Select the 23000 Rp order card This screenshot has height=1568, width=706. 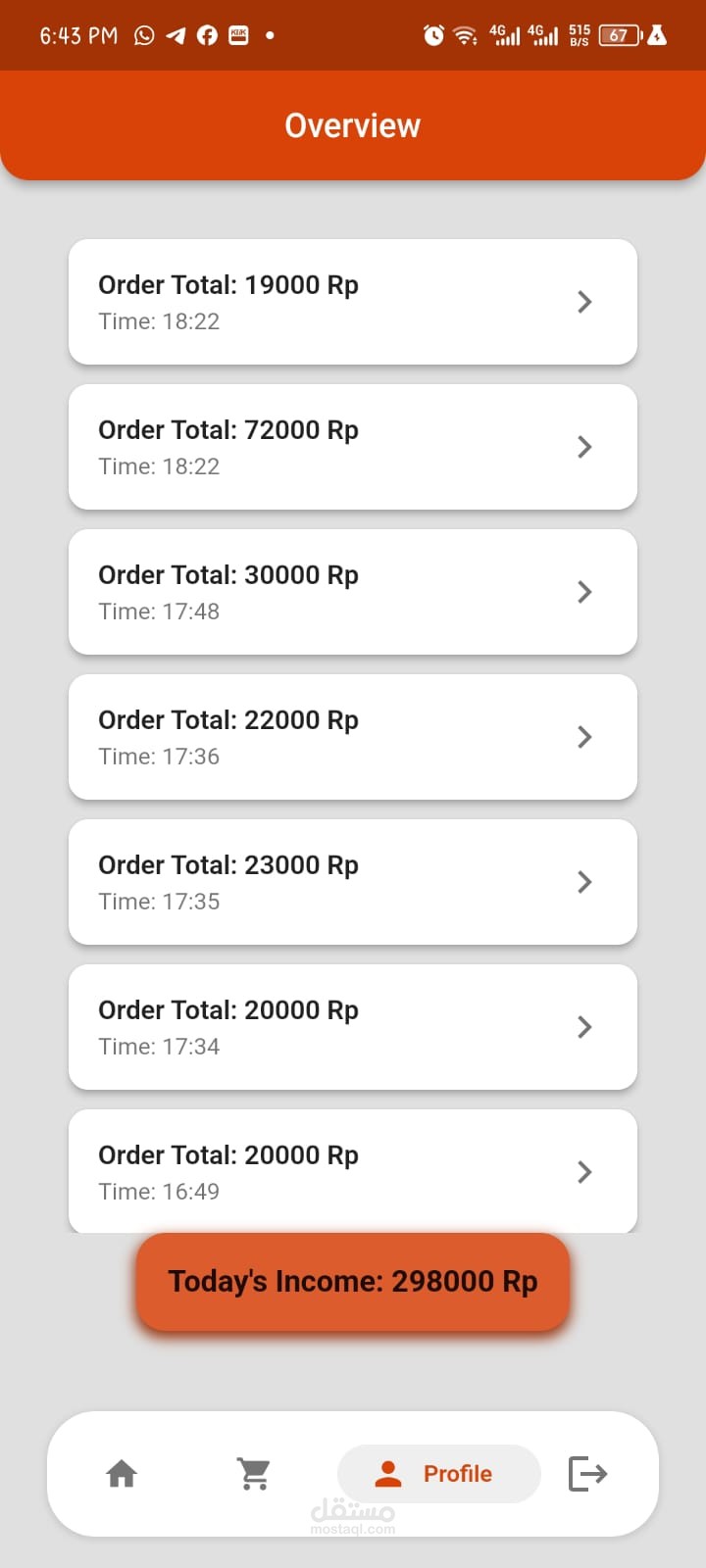click(x=352, y=882)
